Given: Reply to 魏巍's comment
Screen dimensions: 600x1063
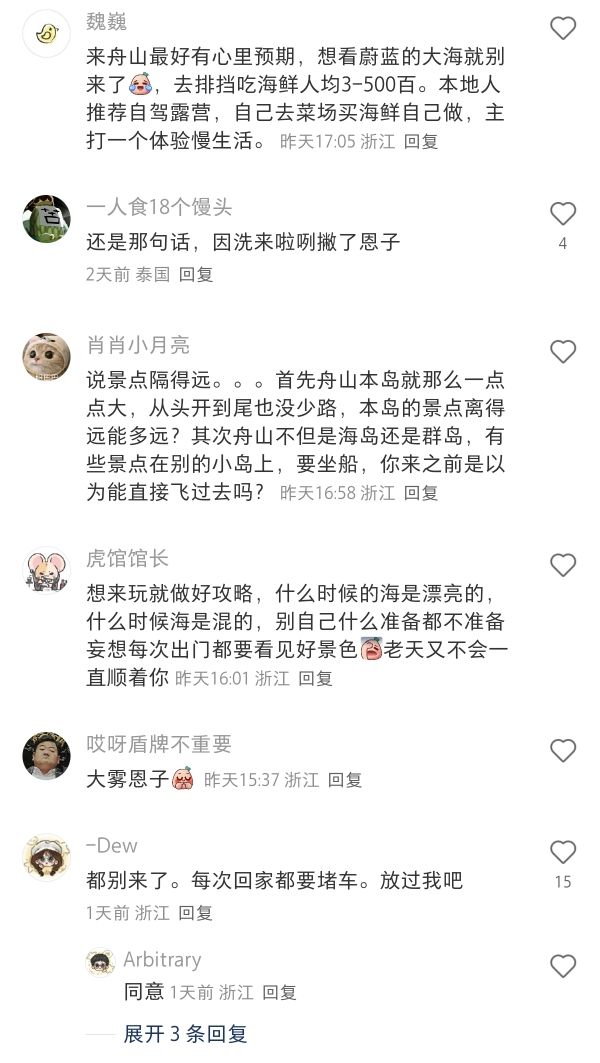Looking at the screenshot, I should coord(421,141).
